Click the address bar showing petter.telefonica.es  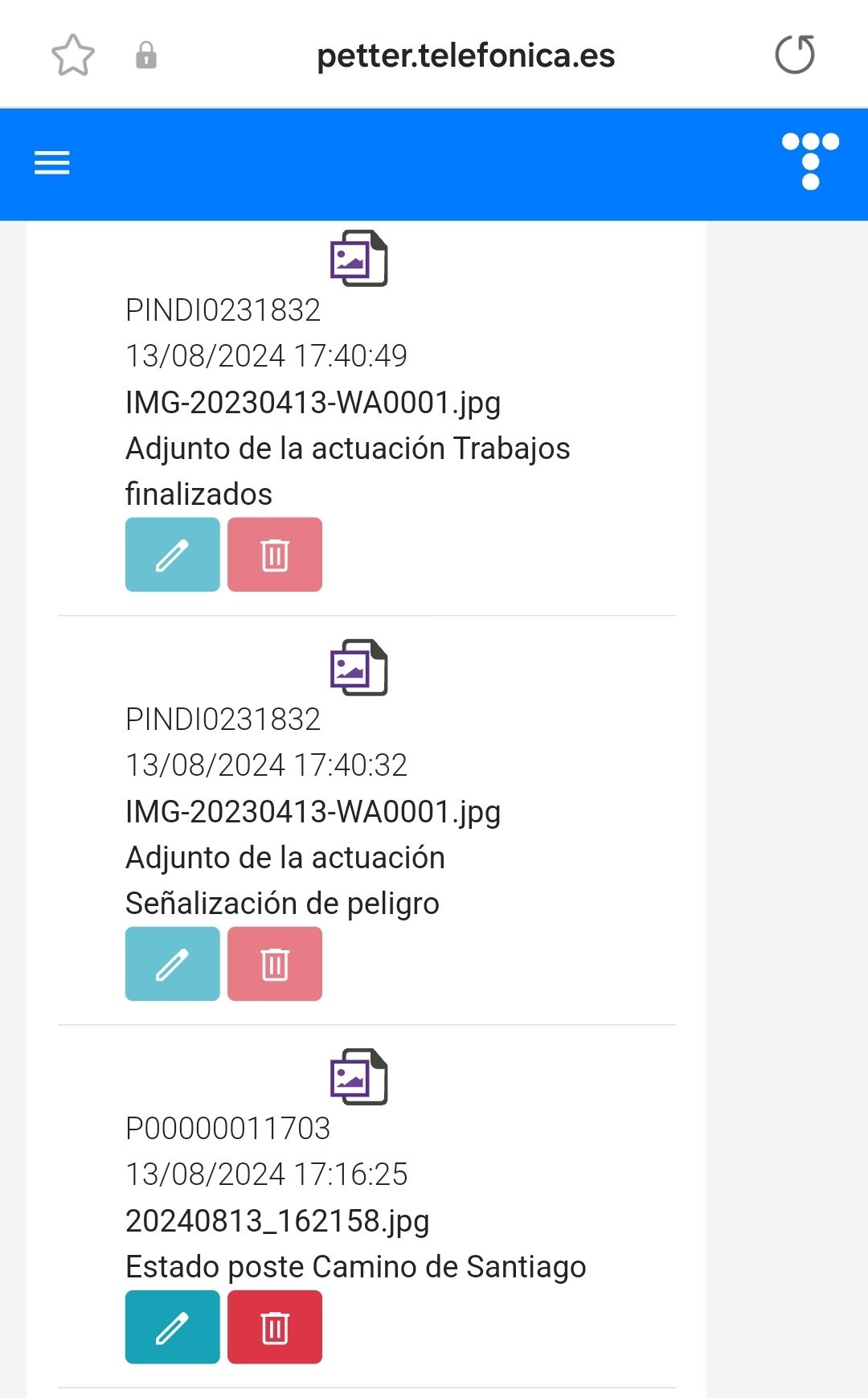point(466,55)
